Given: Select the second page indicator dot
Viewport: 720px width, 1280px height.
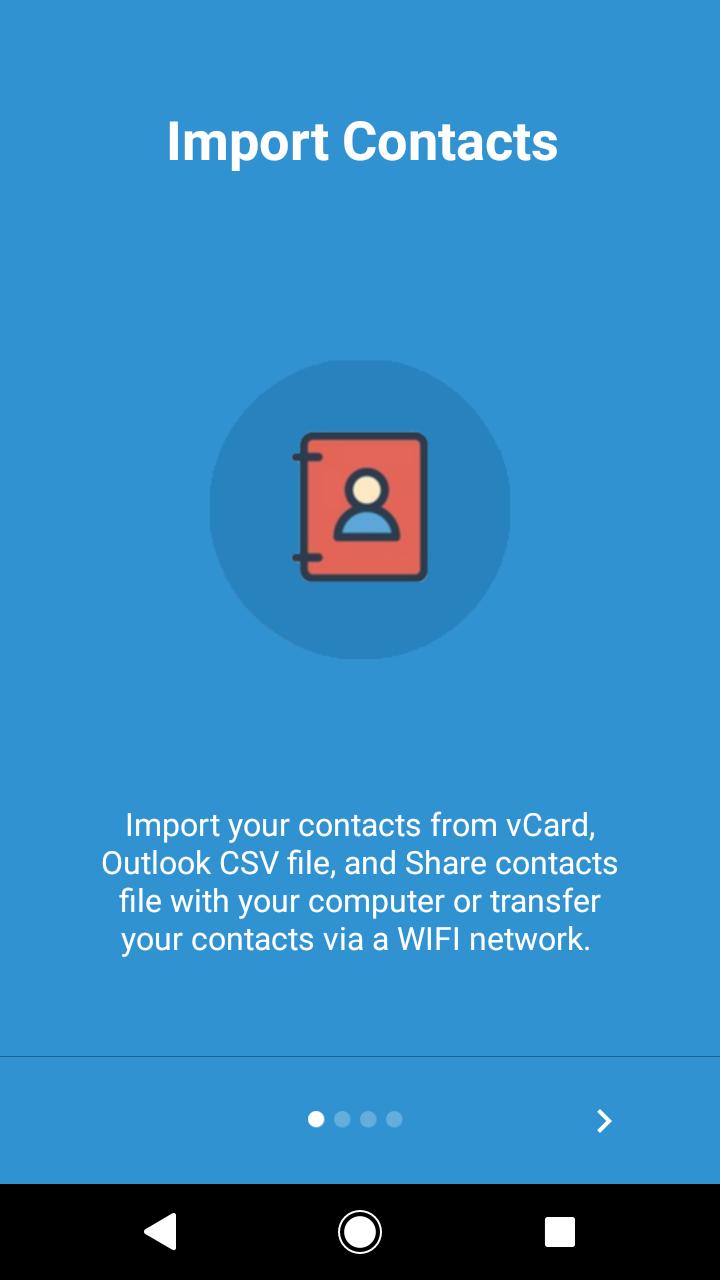Looking at the screenshot, I should click(342, 1119).
